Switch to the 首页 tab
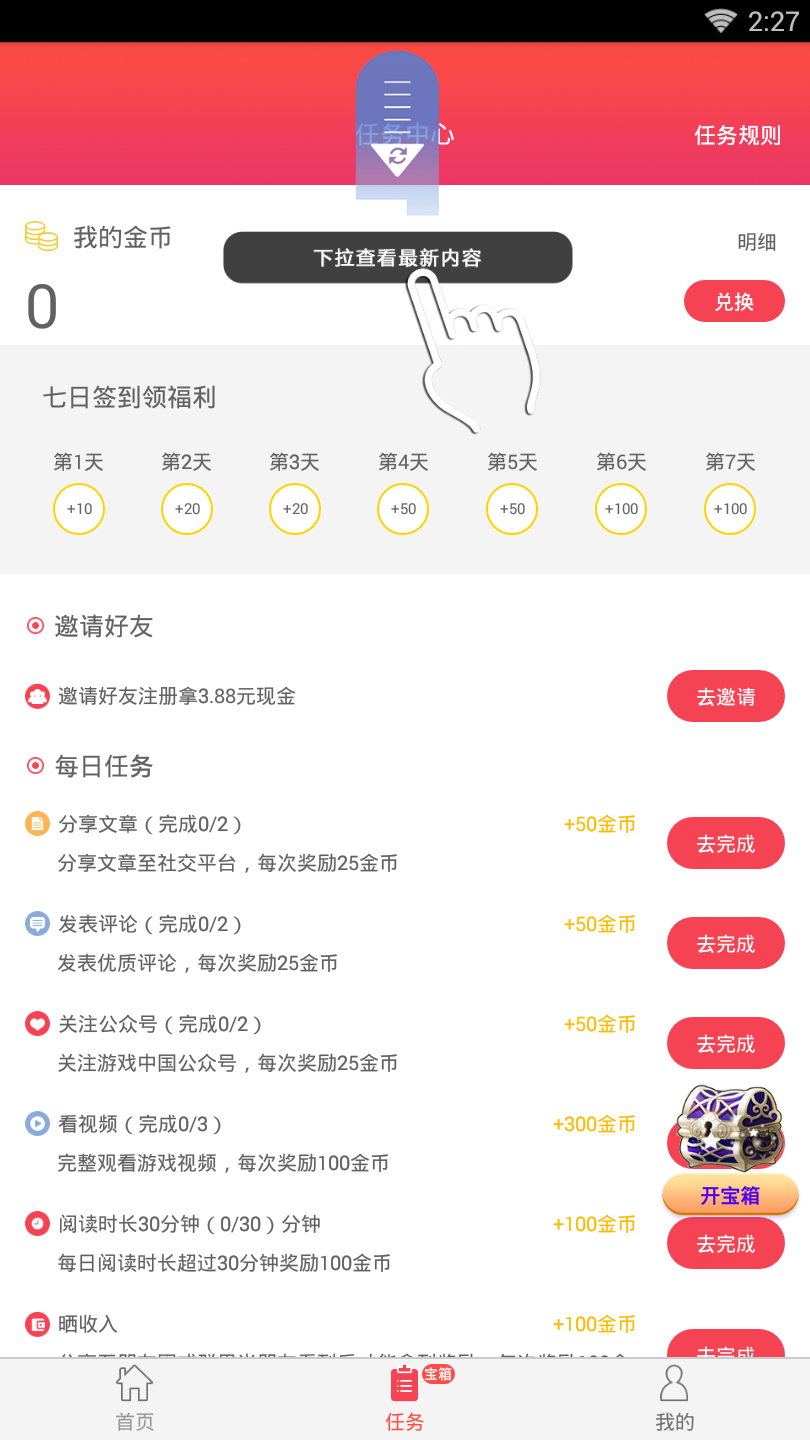Viewport: 810px width, 1440px height. click(135, 1400)
